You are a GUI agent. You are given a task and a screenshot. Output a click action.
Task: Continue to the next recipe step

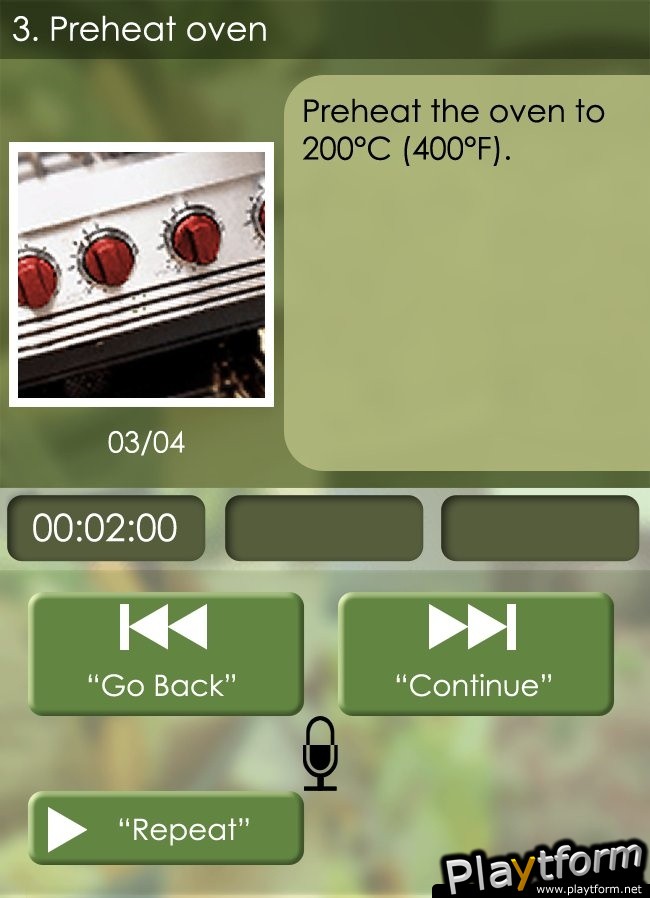[475, 653]
